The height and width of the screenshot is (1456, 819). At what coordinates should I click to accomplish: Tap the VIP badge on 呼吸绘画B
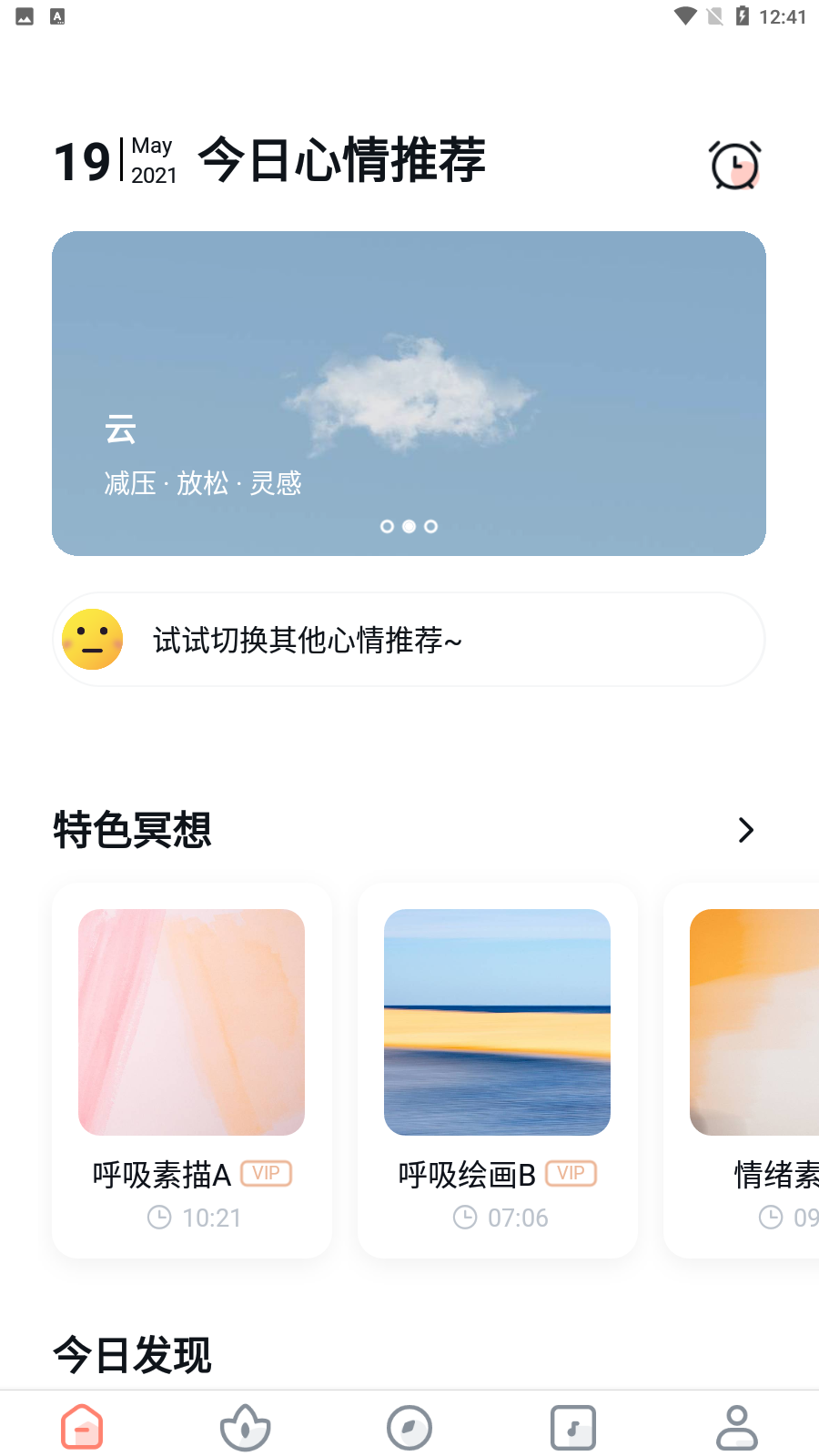coord(571,1174)
